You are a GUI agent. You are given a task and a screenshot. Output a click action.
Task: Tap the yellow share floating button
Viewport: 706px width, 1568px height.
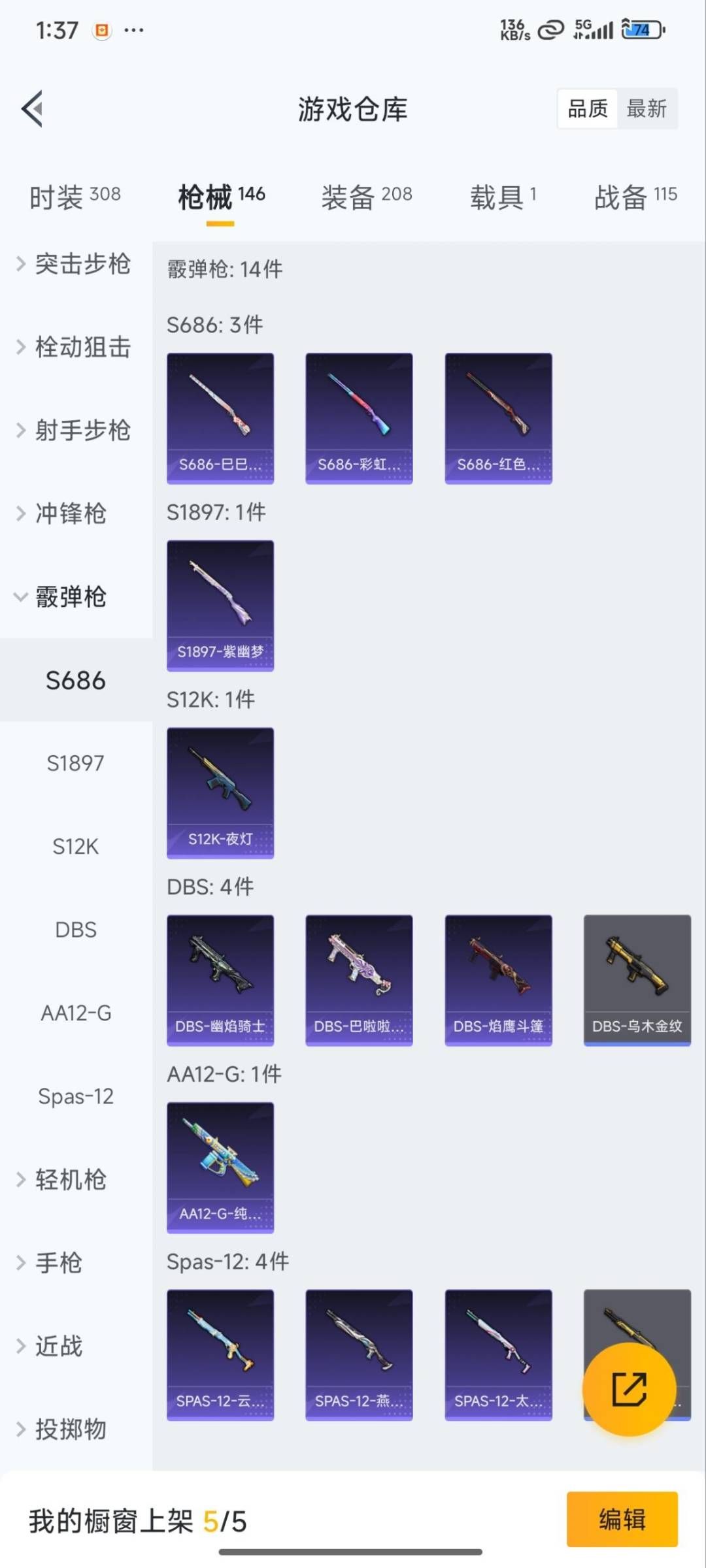(x=629, y=1389)
